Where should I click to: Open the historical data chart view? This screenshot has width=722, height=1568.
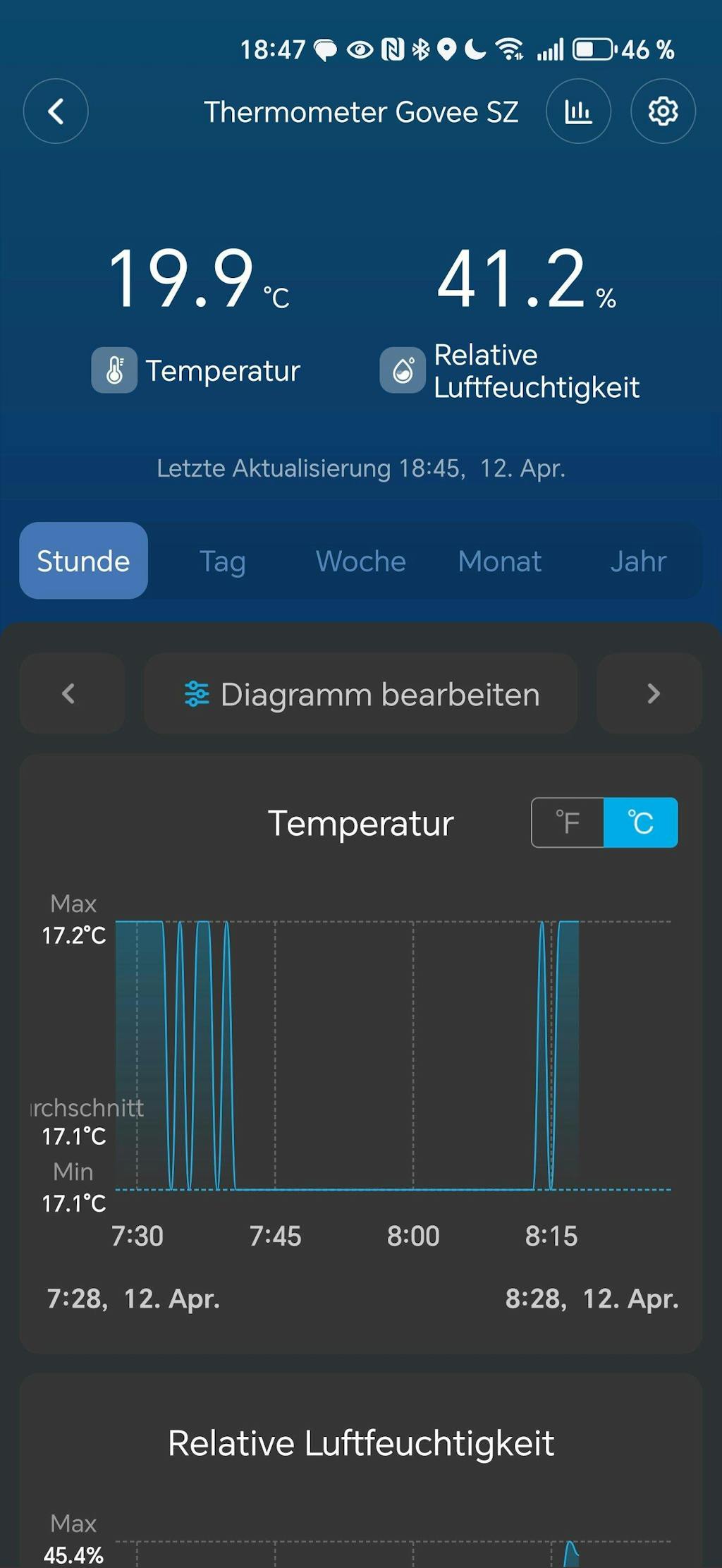pyautogui.click(x=578, y=111)
